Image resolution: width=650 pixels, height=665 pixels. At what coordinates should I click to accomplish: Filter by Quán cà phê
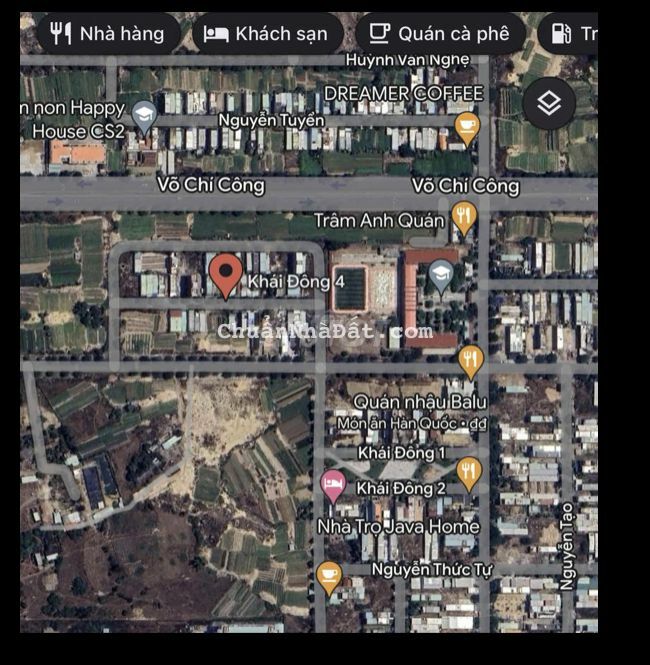click(x=440, y=34)
